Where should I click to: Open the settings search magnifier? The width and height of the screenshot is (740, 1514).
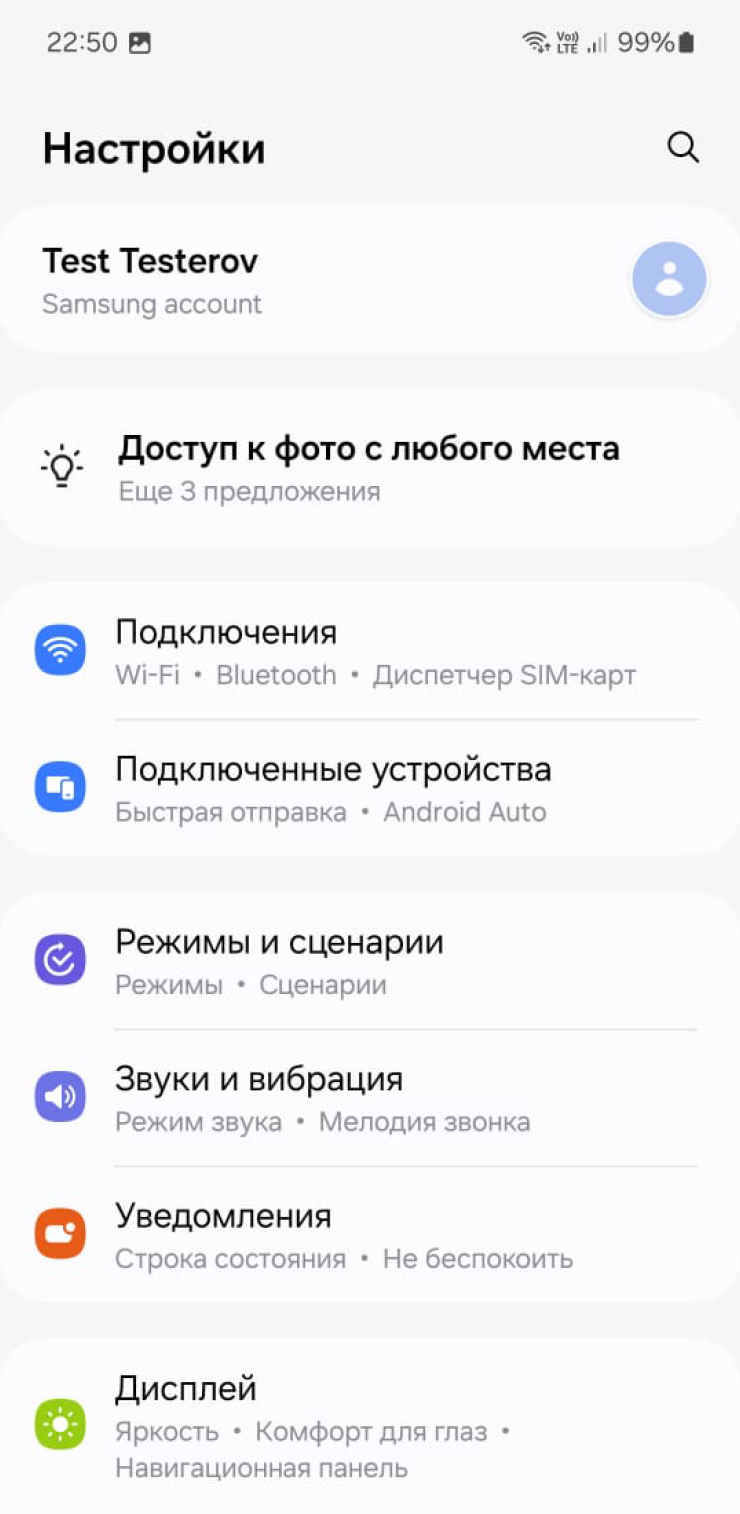tap(683, 148)
